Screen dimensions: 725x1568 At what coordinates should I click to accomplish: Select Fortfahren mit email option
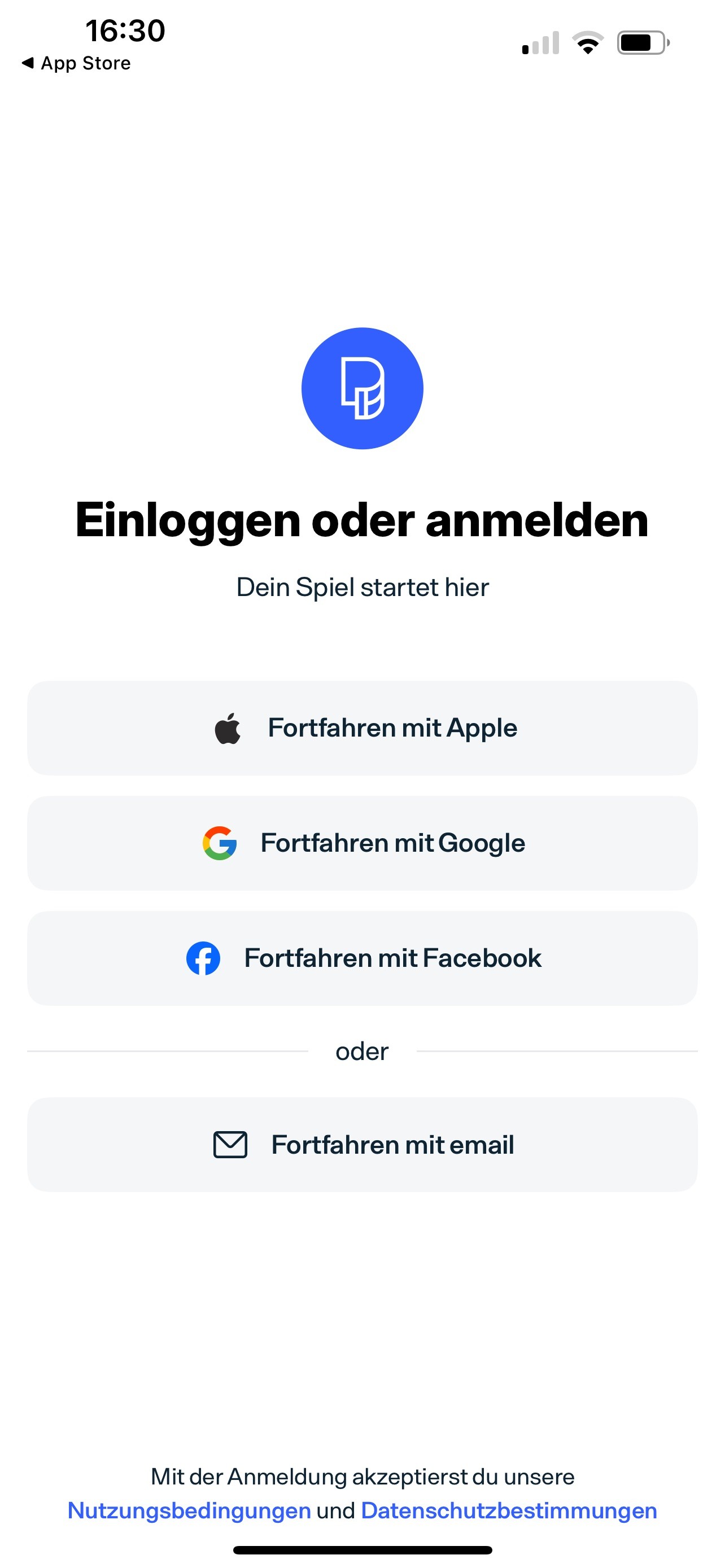click(362, 1144)
